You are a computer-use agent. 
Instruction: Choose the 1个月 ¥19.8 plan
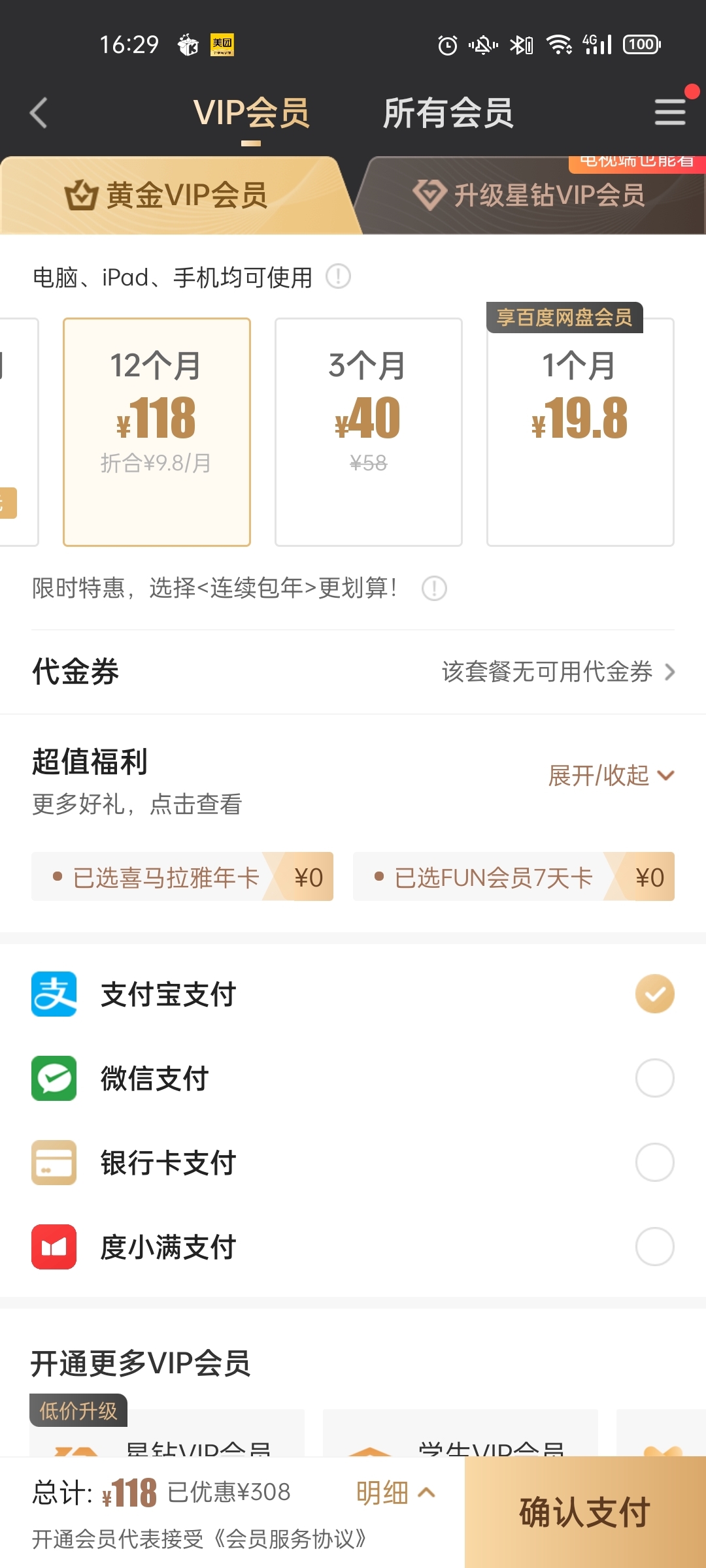[x=580, y=431]
